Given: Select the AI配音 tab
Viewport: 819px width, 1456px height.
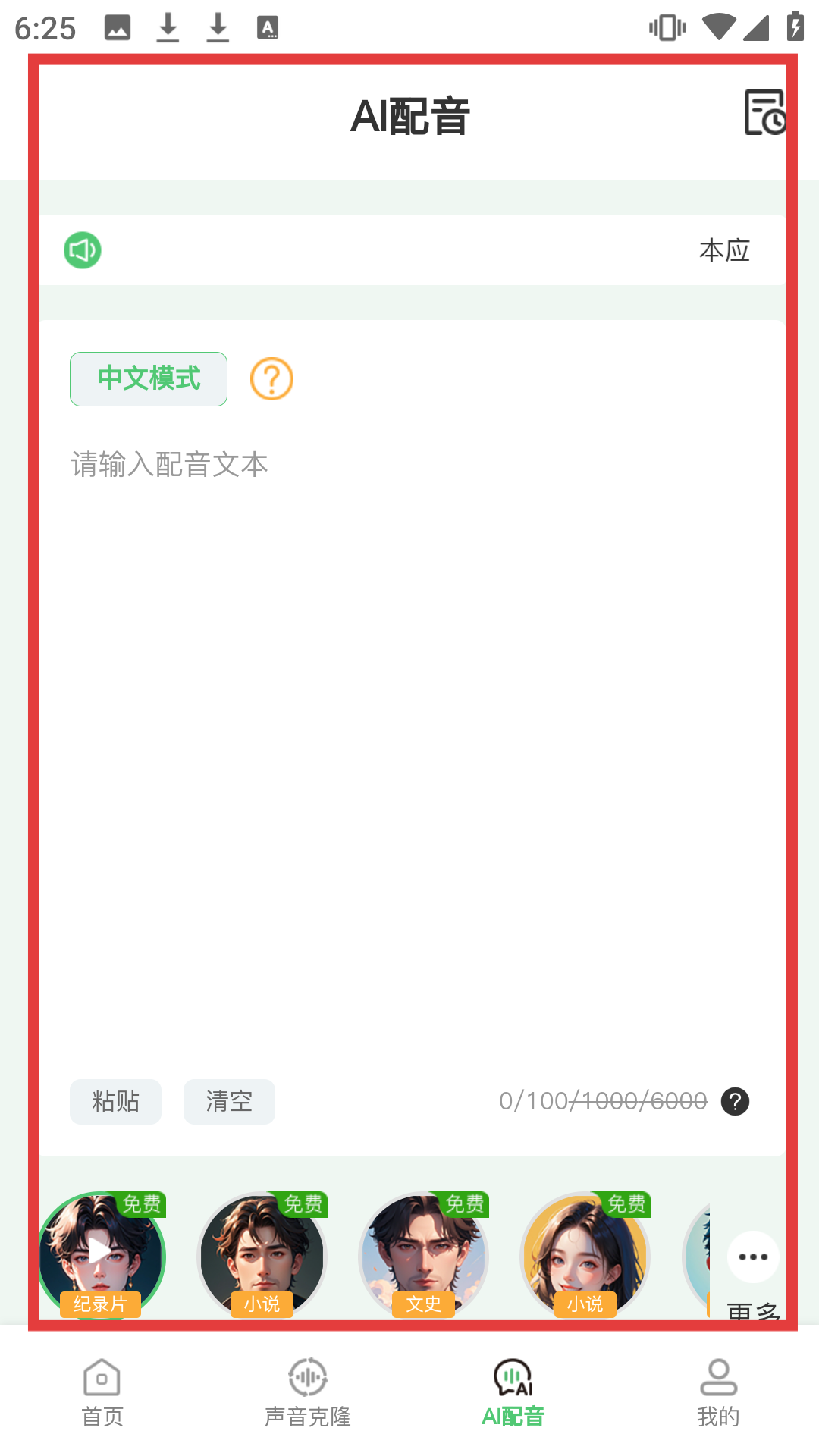Looking at the screenshot, I should 513,1392.
